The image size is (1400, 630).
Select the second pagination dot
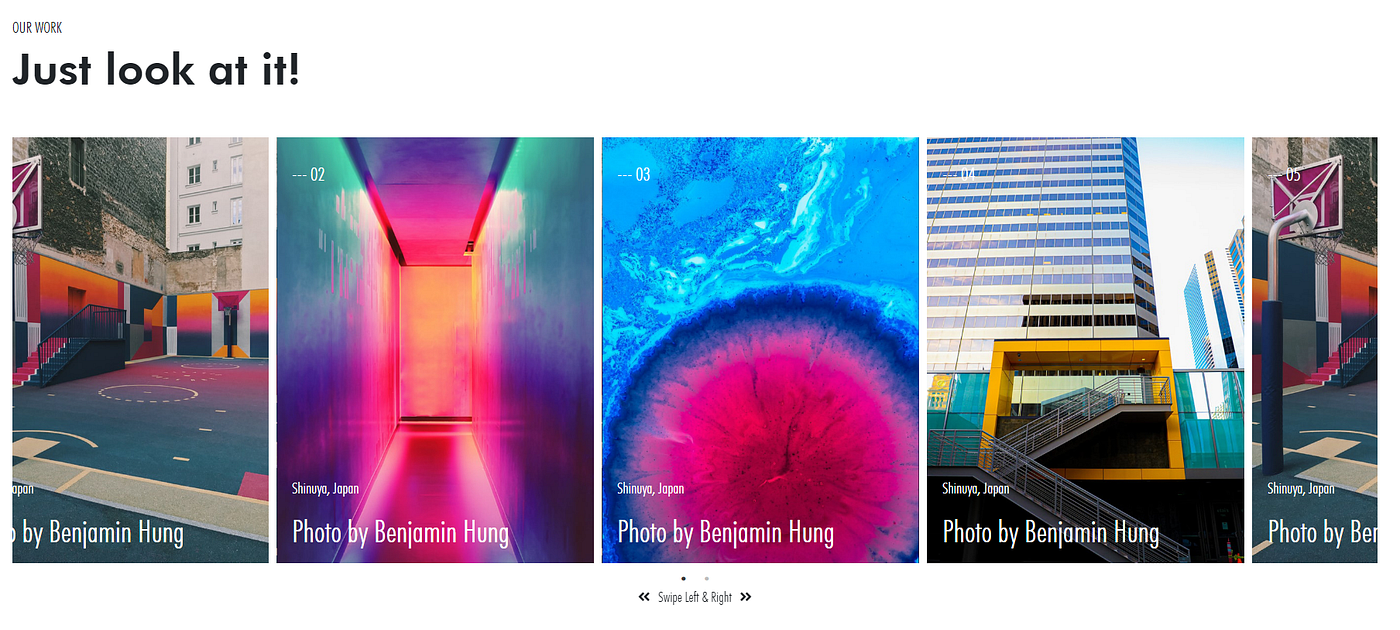coord(706,578)
